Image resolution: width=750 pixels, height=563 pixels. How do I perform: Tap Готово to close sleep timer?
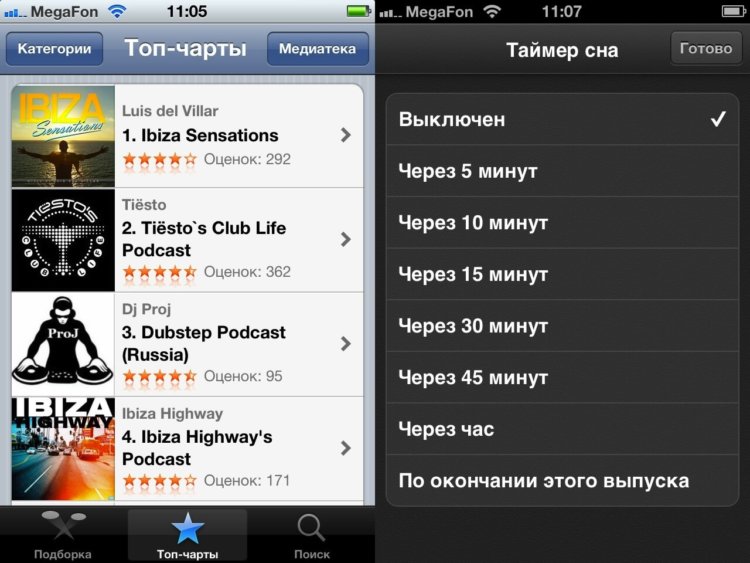(706, 48)
